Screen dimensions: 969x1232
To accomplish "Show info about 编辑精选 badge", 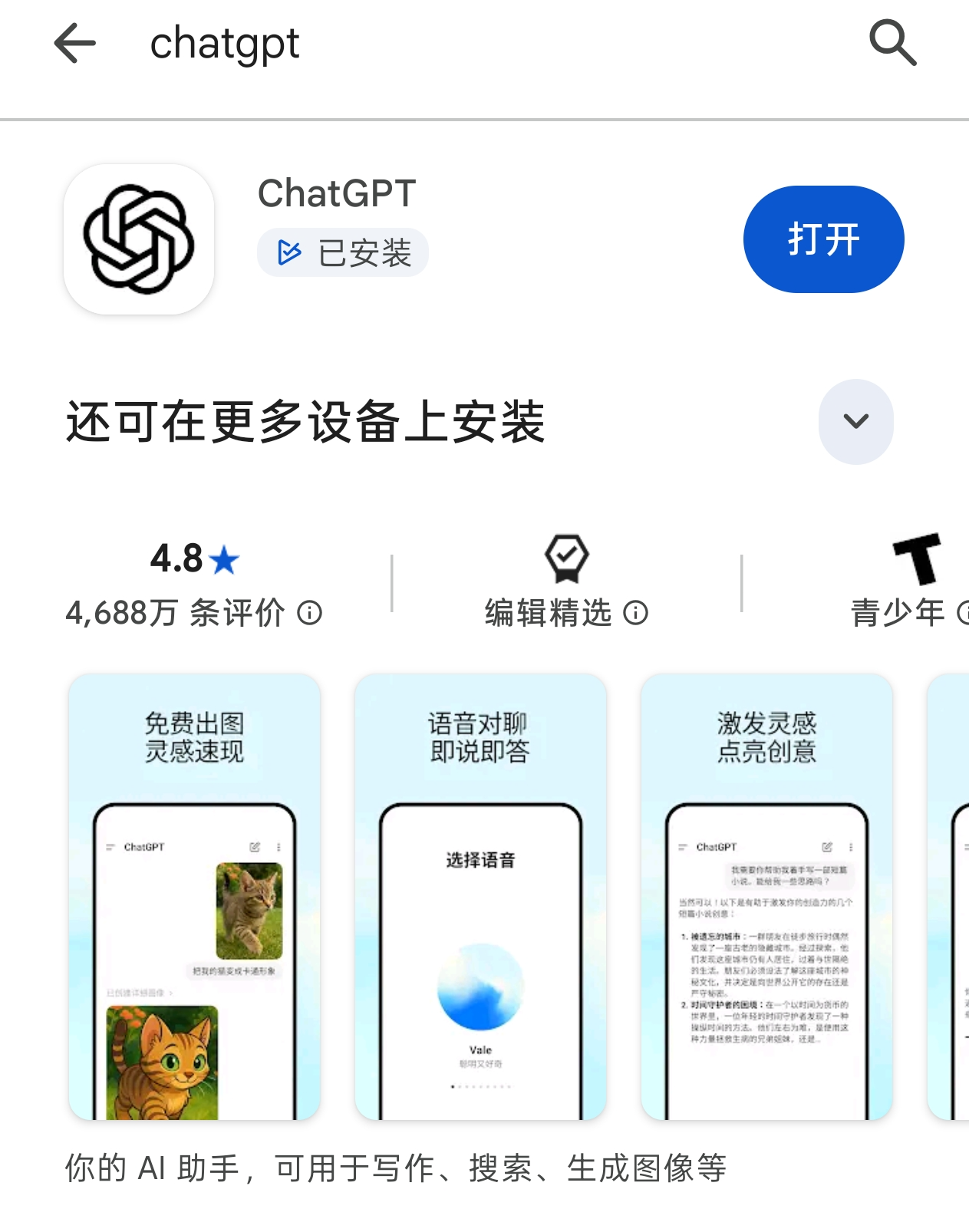I will (x=636, y=613).
